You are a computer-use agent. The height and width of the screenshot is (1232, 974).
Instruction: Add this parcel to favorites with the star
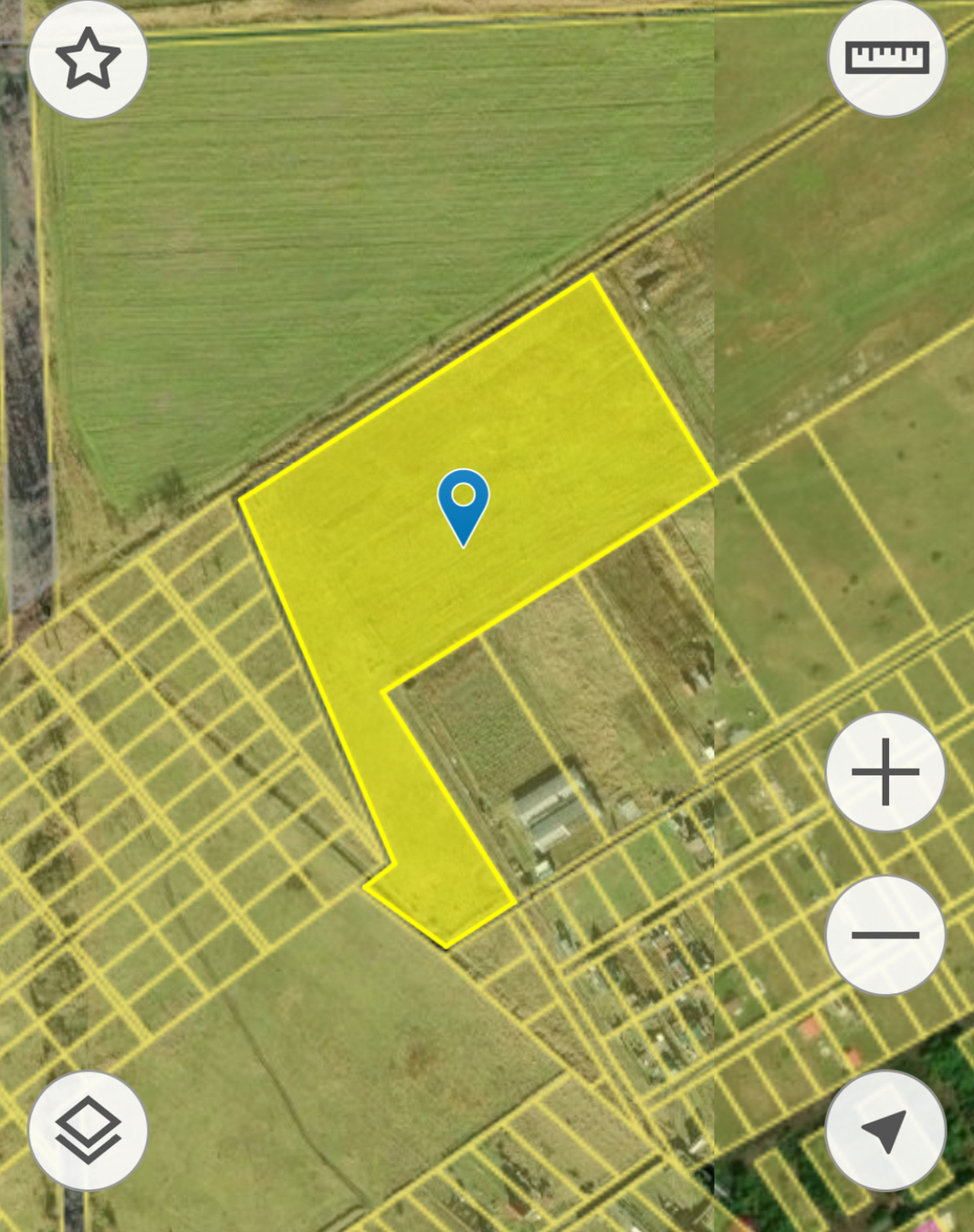tap(89, 60)
